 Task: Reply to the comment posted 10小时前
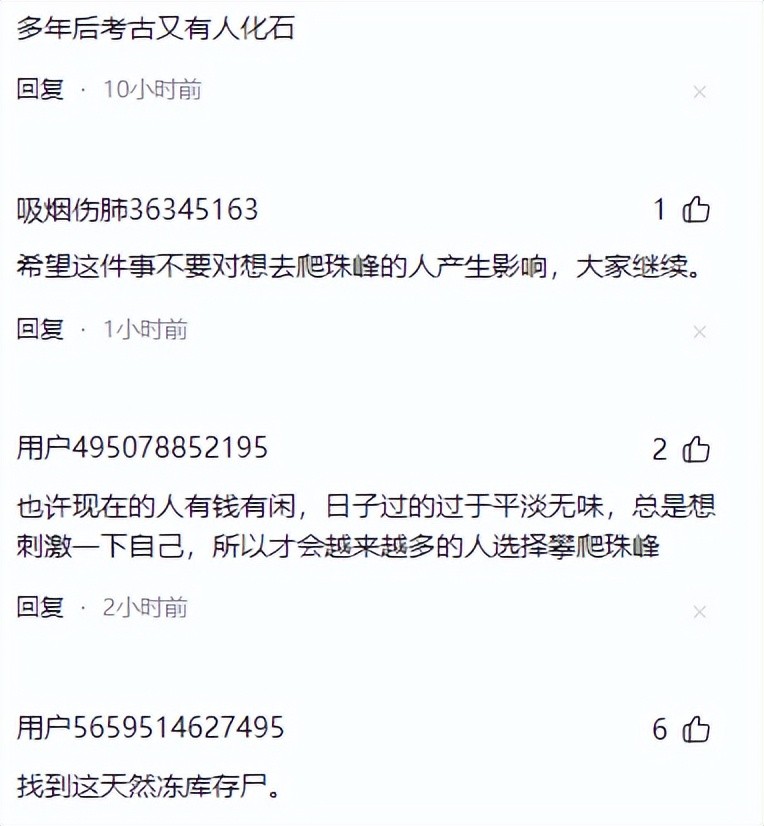click(x=40, y=89)
